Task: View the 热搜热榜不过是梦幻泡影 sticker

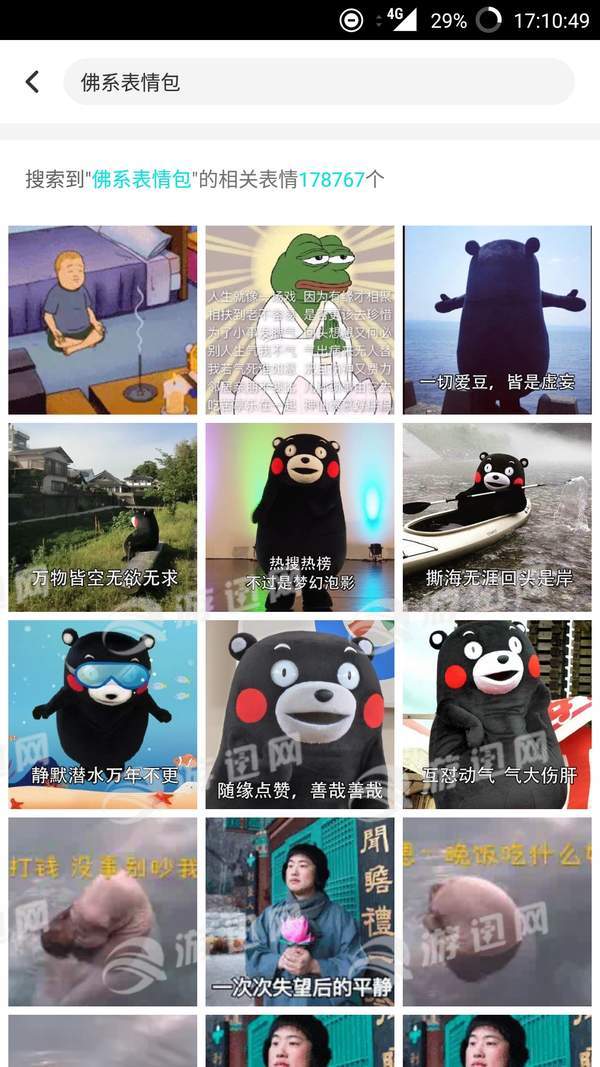Action: [x=300, y=517]
